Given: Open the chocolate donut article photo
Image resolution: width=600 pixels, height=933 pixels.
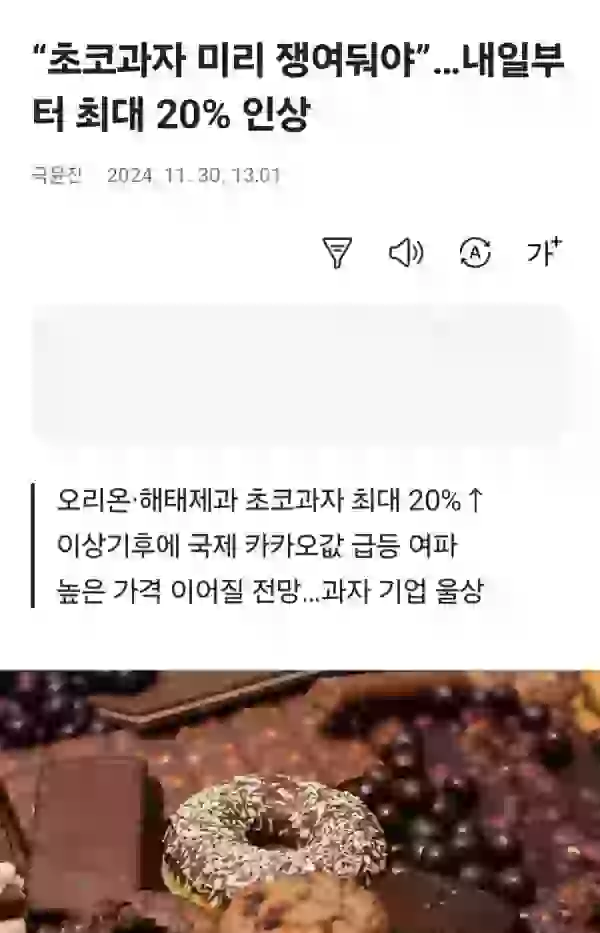Looking at the screenshot, I should tap(300, 800).
